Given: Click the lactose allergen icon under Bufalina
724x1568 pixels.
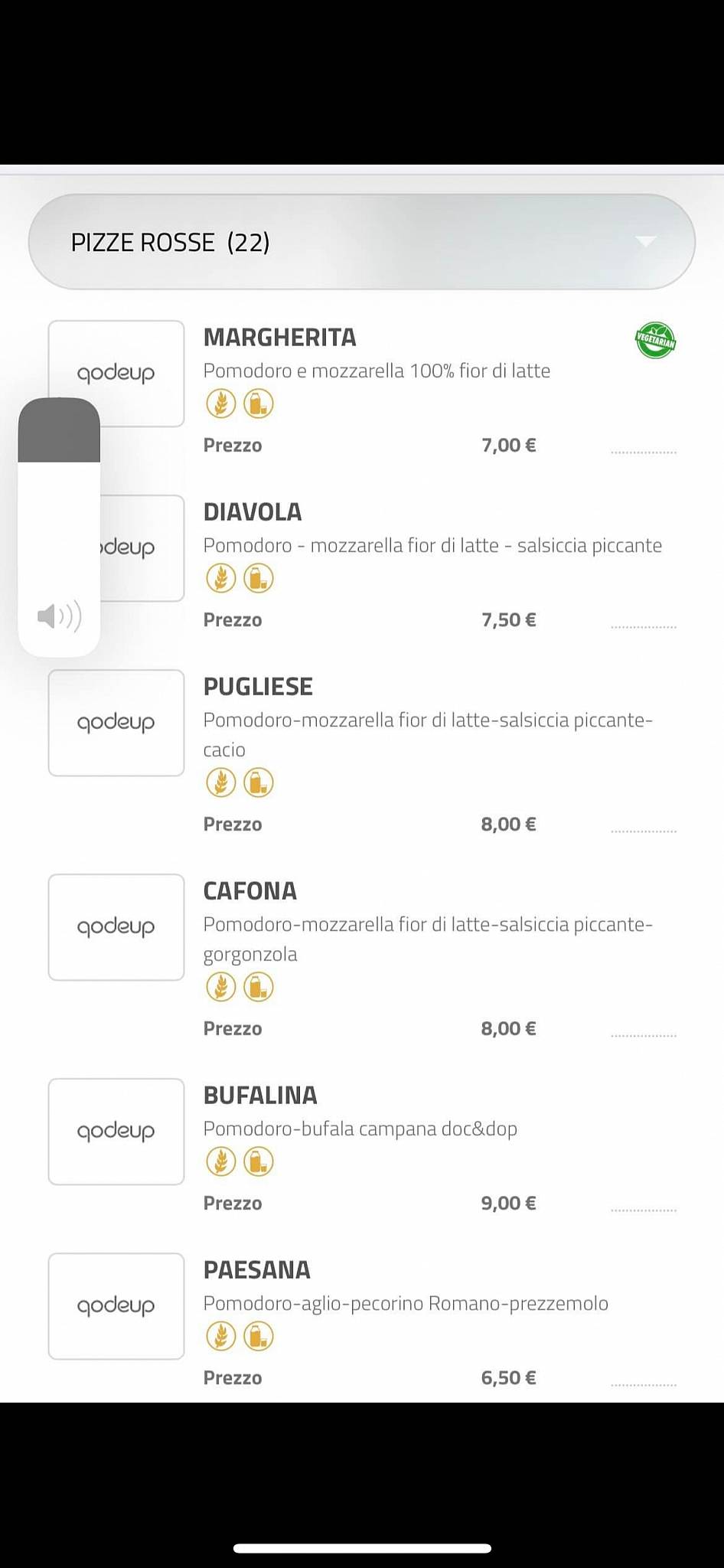Looking at the screenshot, I should 259,1161.
